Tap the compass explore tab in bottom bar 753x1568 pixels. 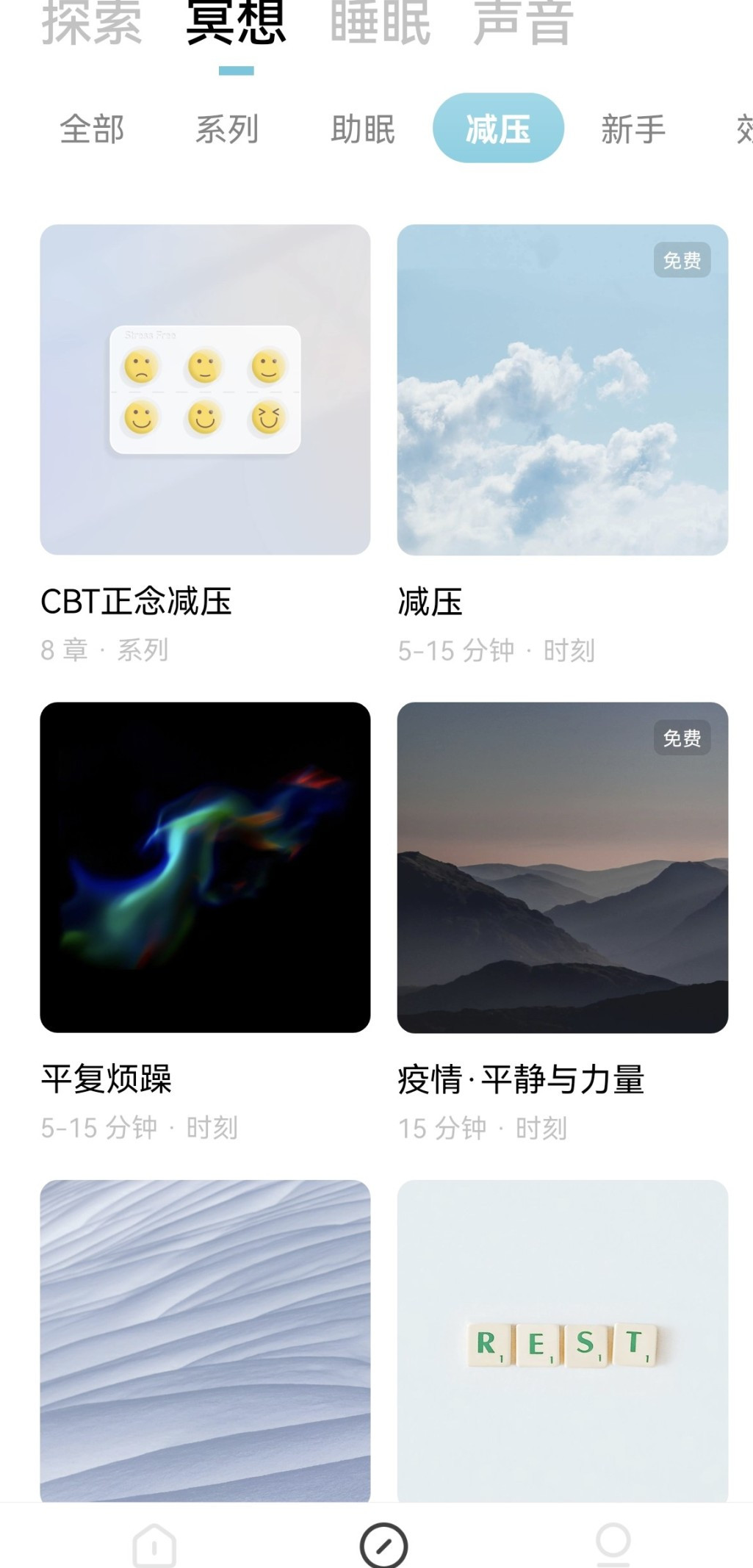pos(383,1546)
